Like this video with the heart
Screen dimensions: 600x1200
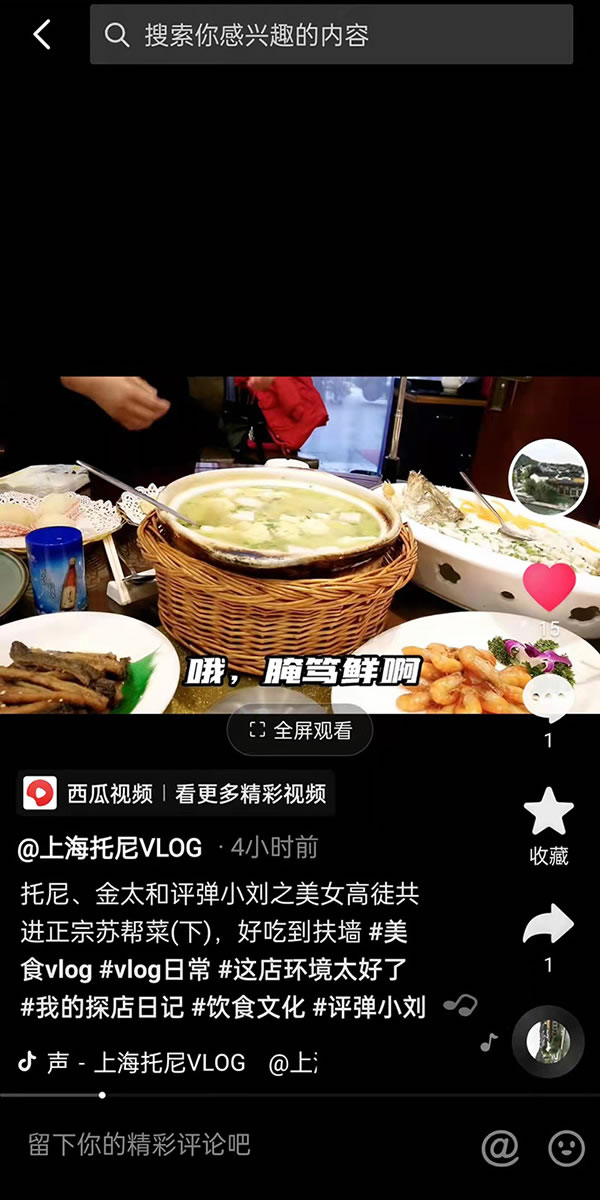[x=549, y=587]
